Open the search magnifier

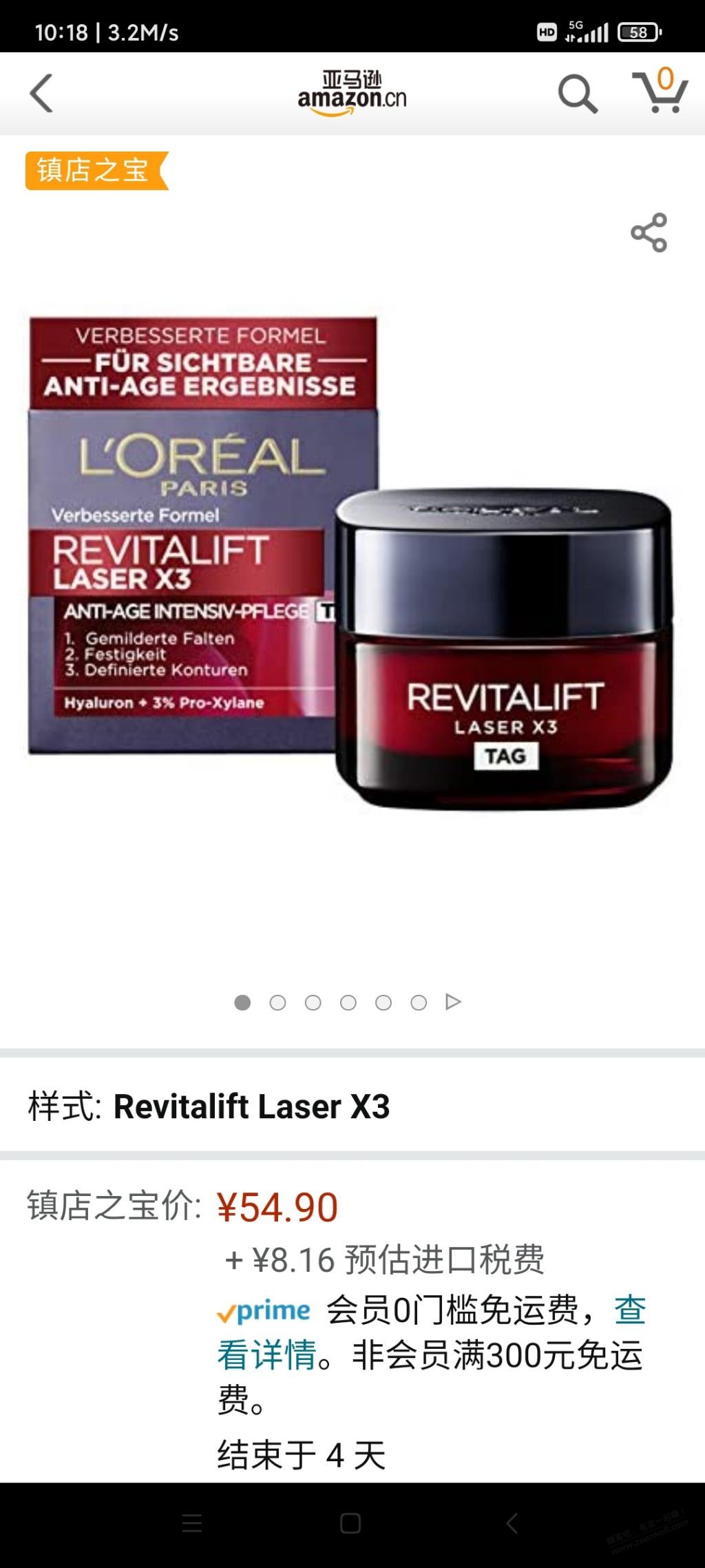pos(577,93)
